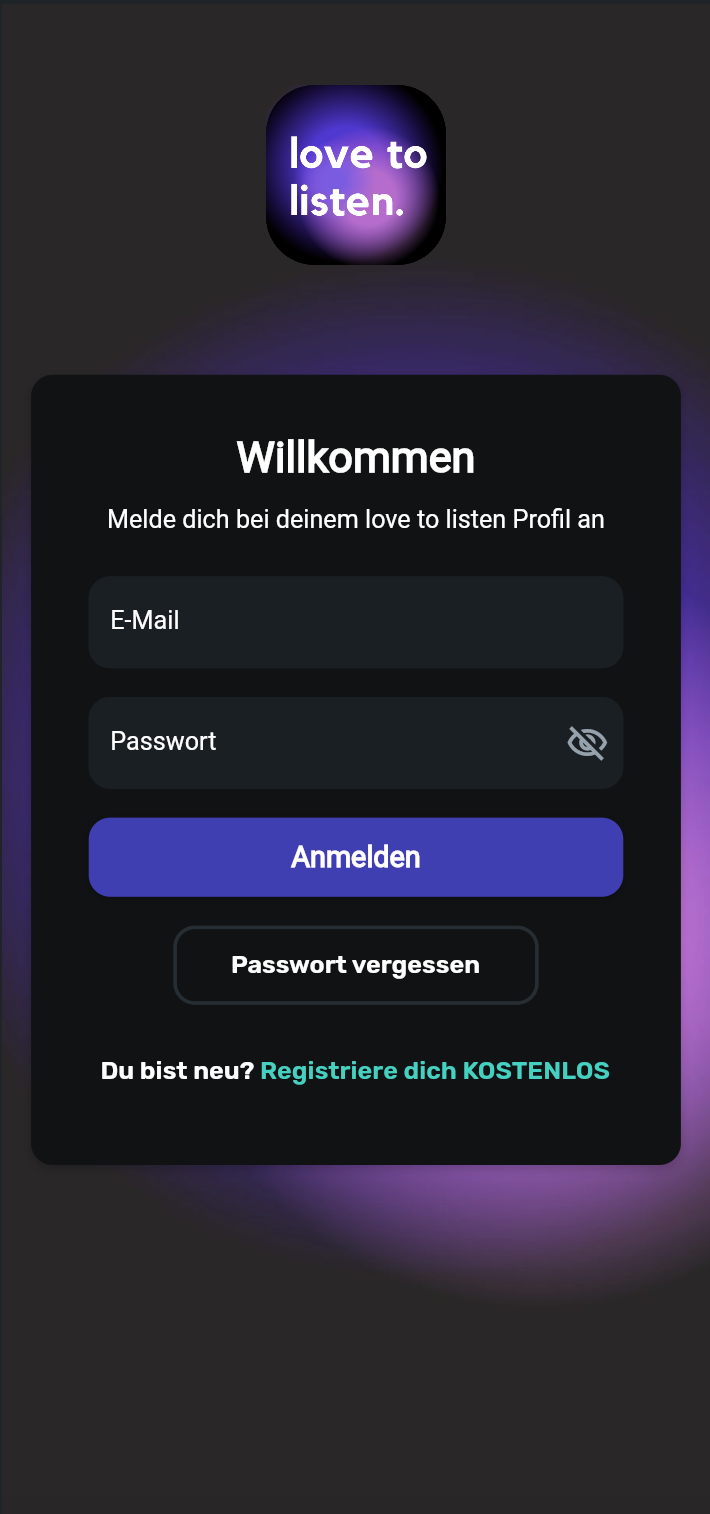
Task: Focus the E-Mail input field
Action: (x=355, y=621)
